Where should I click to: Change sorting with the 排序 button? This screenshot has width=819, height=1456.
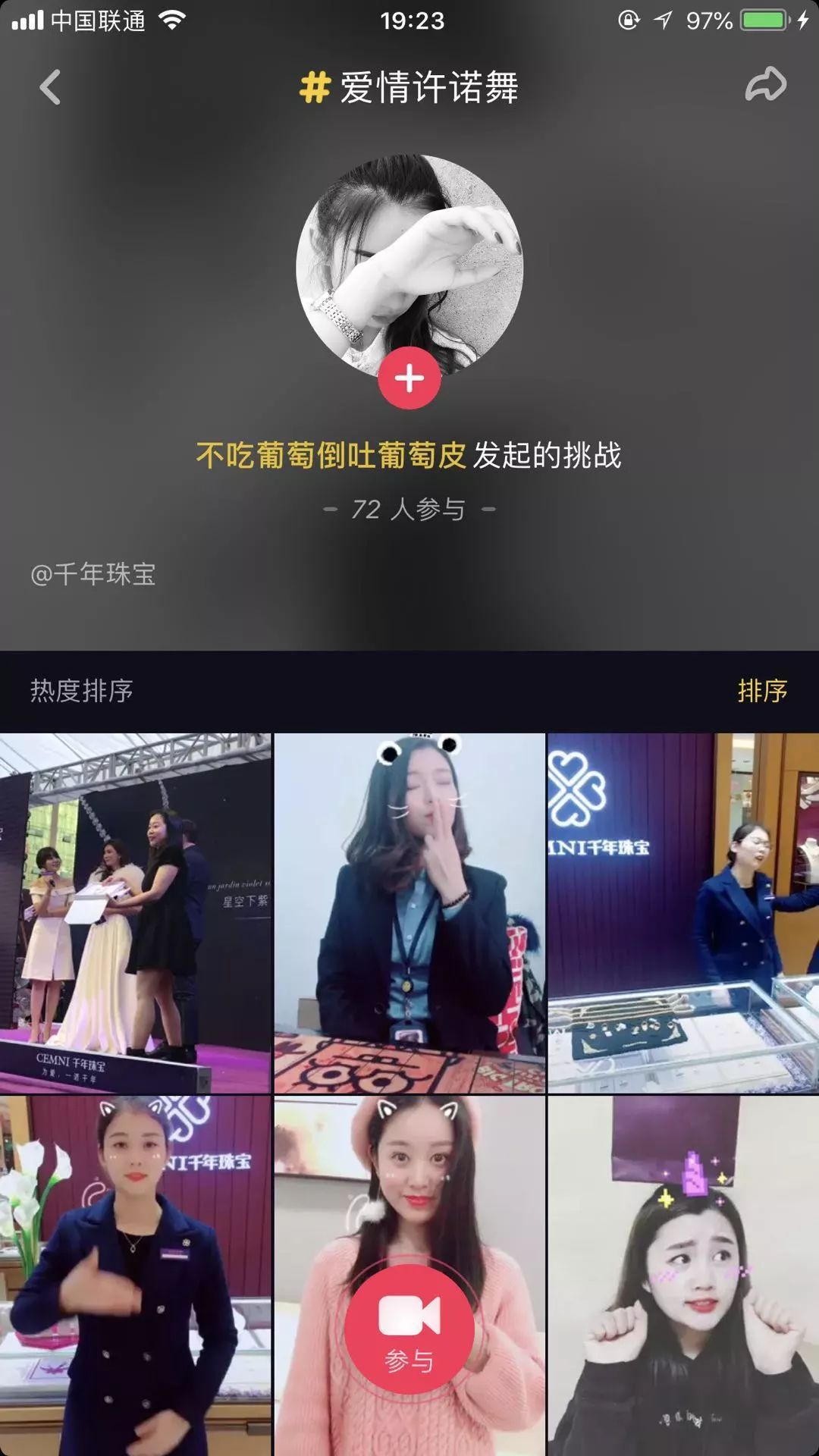pyautogui.click(x=762, y=691)
